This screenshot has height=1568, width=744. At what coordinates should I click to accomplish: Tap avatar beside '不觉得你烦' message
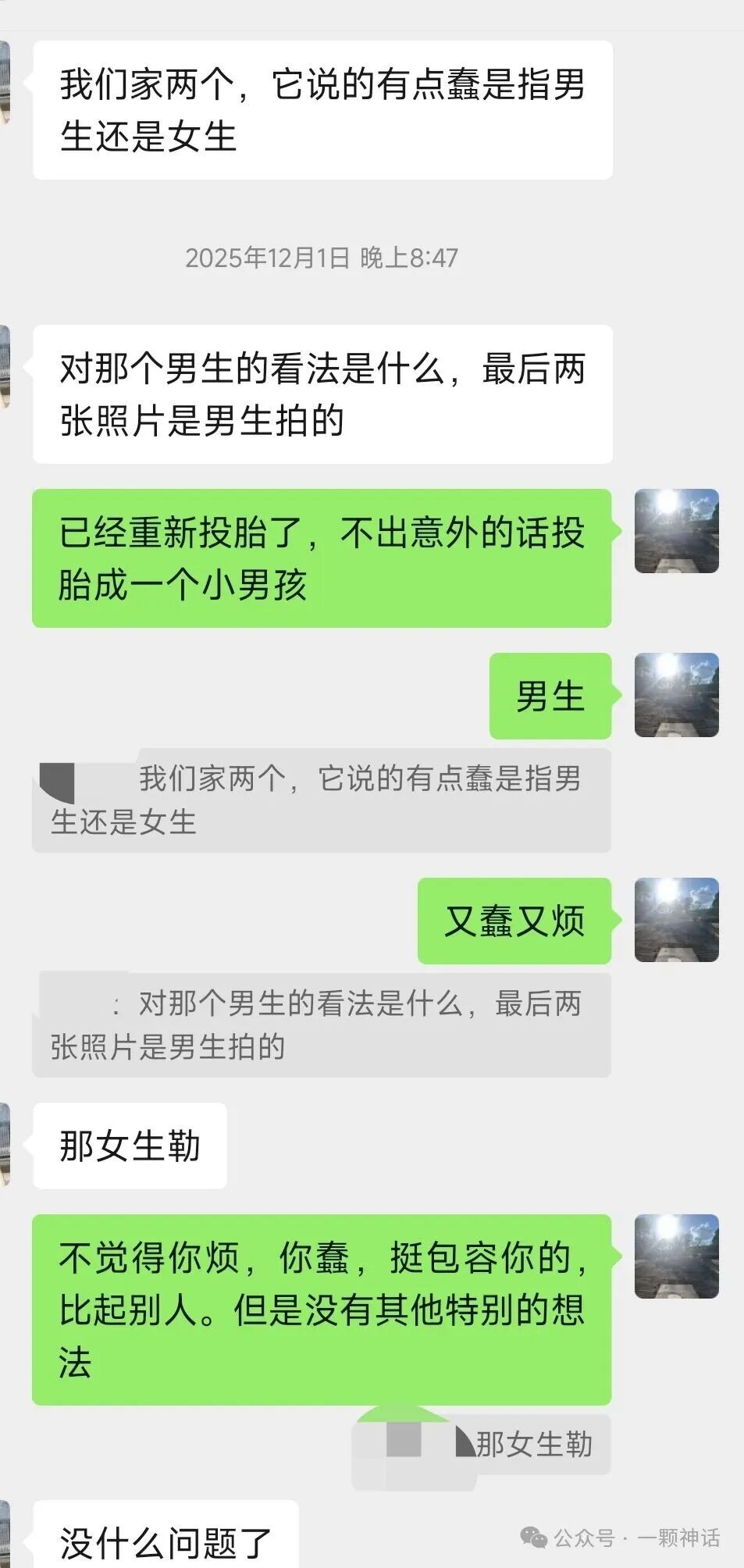676,1256
